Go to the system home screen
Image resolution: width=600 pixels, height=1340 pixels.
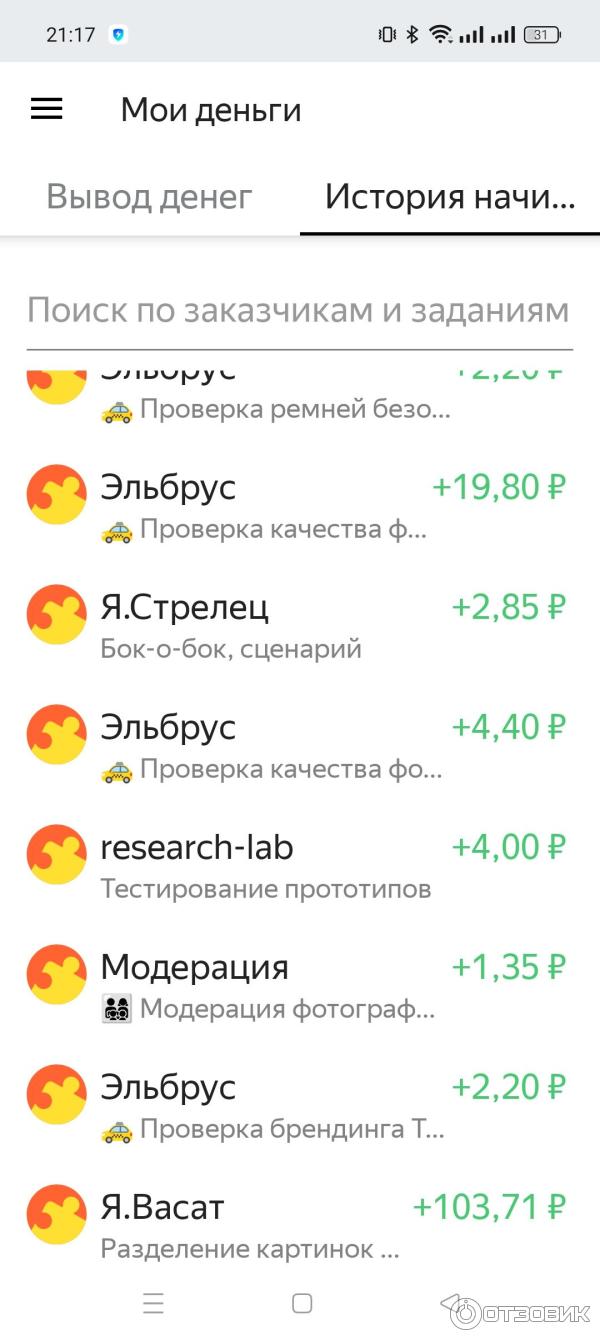pos(302,1303)
